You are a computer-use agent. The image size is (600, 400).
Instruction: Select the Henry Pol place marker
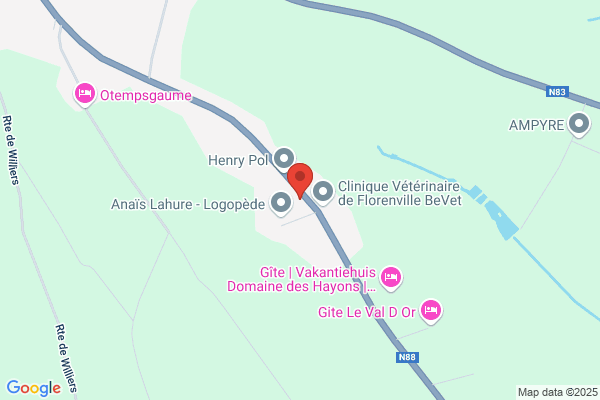[284, 158]
